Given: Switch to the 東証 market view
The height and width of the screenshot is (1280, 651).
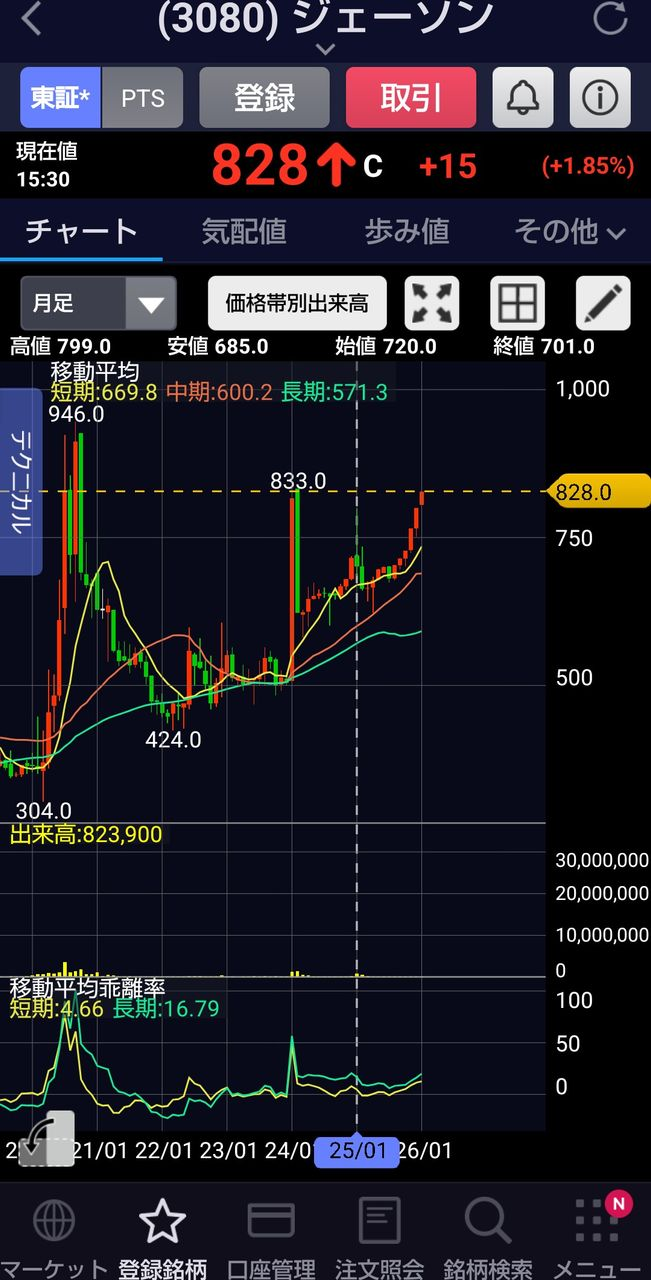Looking at the screenshot, I should 61,98.
